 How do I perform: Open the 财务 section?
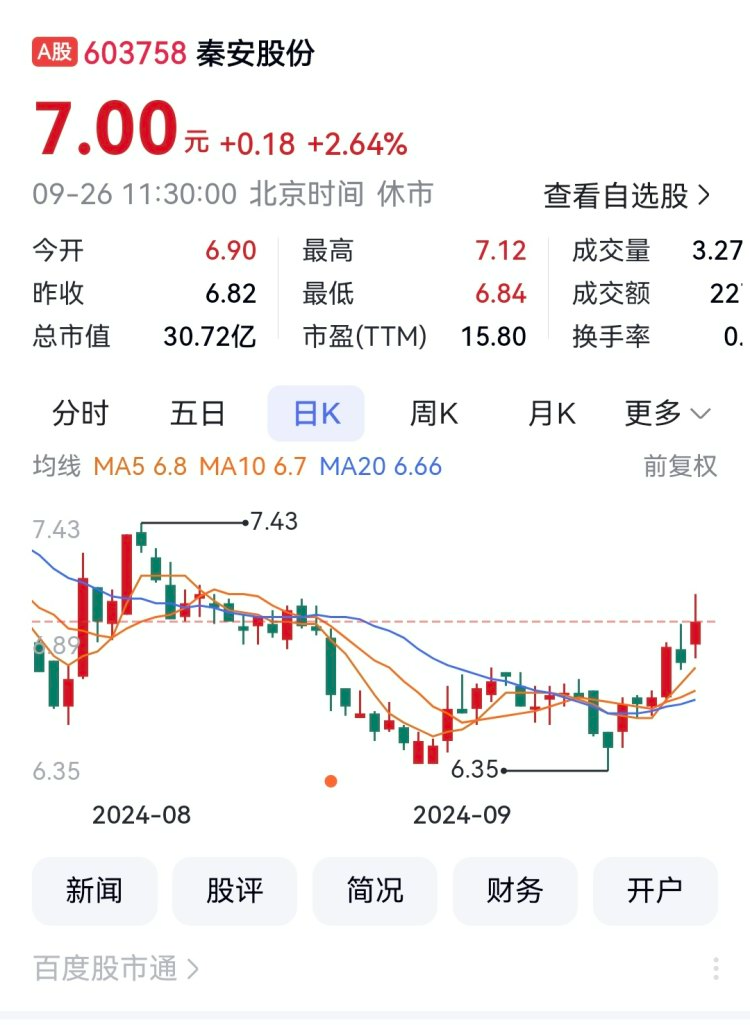[515, 891]
